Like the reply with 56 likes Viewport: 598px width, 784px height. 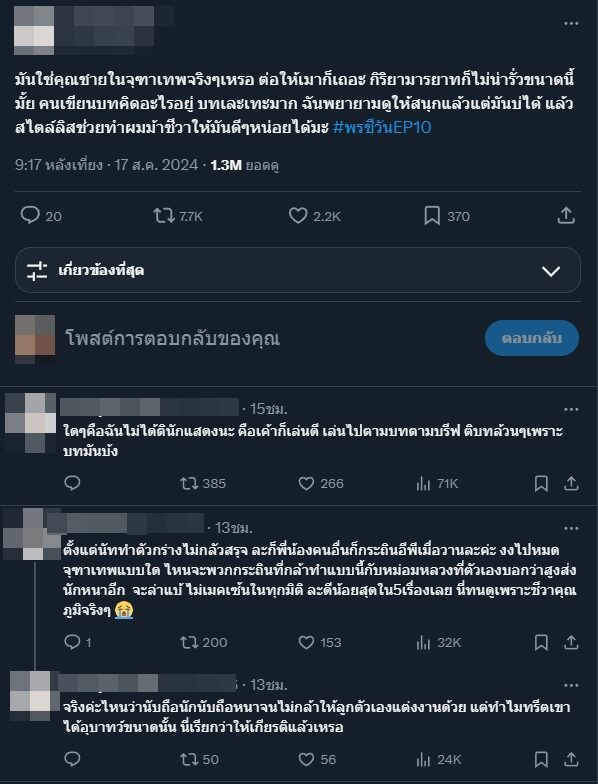pyautogui.click(x=317, y=760)
